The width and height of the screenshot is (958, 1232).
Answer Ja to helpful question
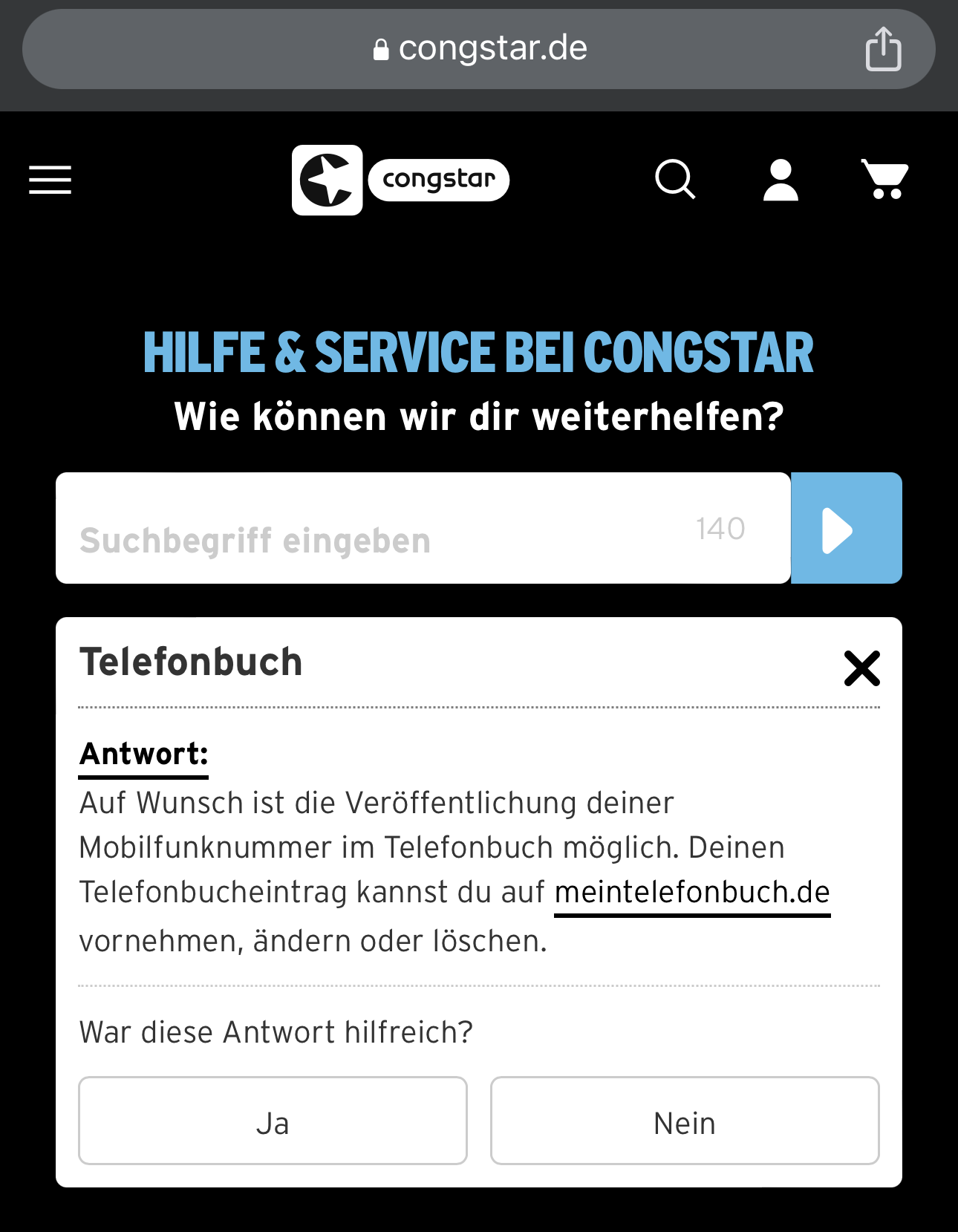point(273,1121)
